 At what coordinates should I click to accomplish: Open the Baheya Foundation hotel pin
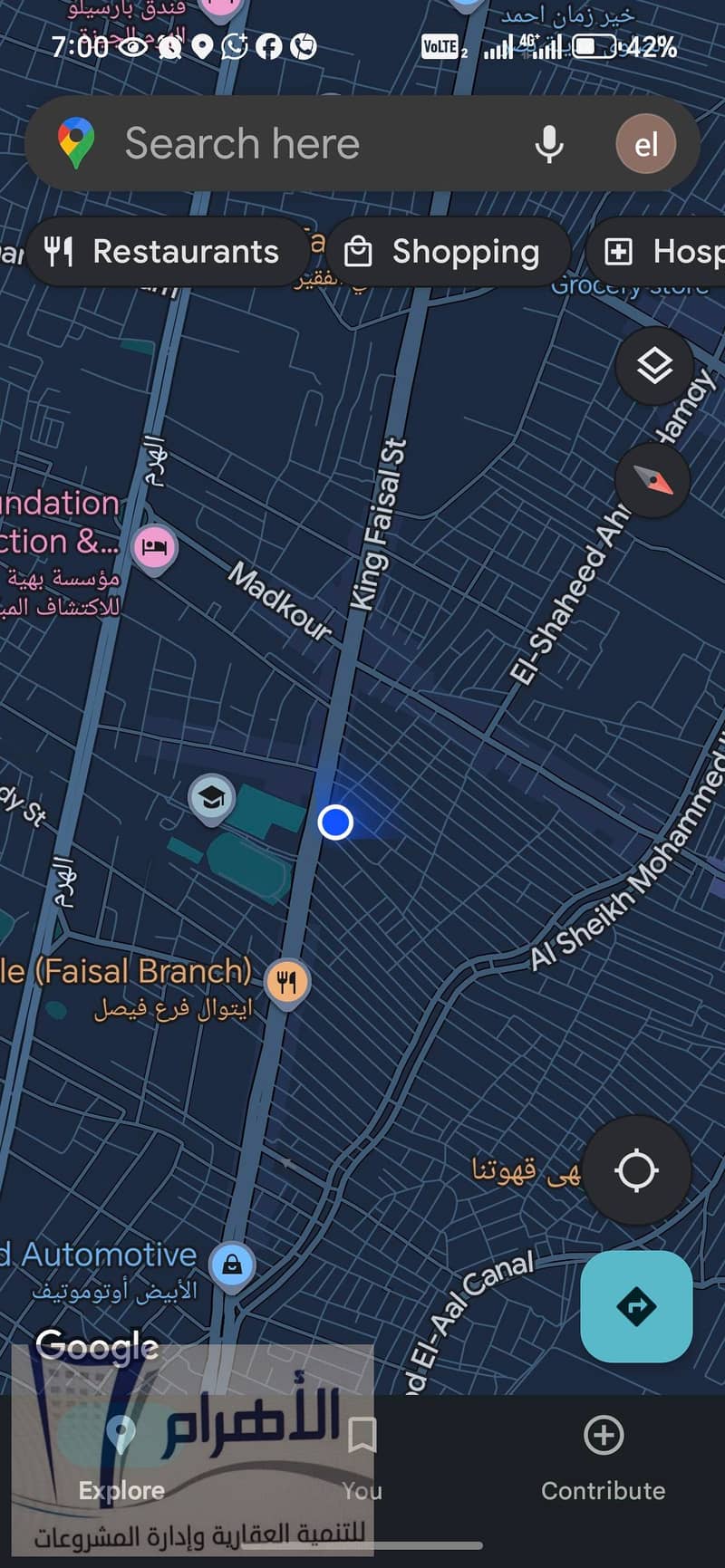(x=155, y=547)
